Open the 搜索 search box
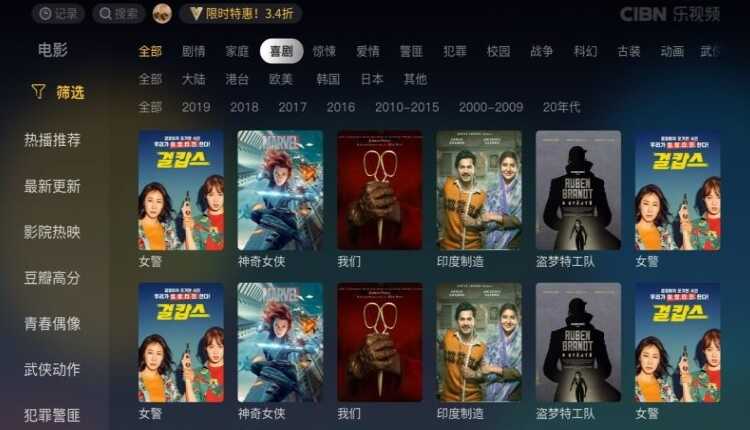The height and width of the screenshot is (430, 750). tap(118, 14)
